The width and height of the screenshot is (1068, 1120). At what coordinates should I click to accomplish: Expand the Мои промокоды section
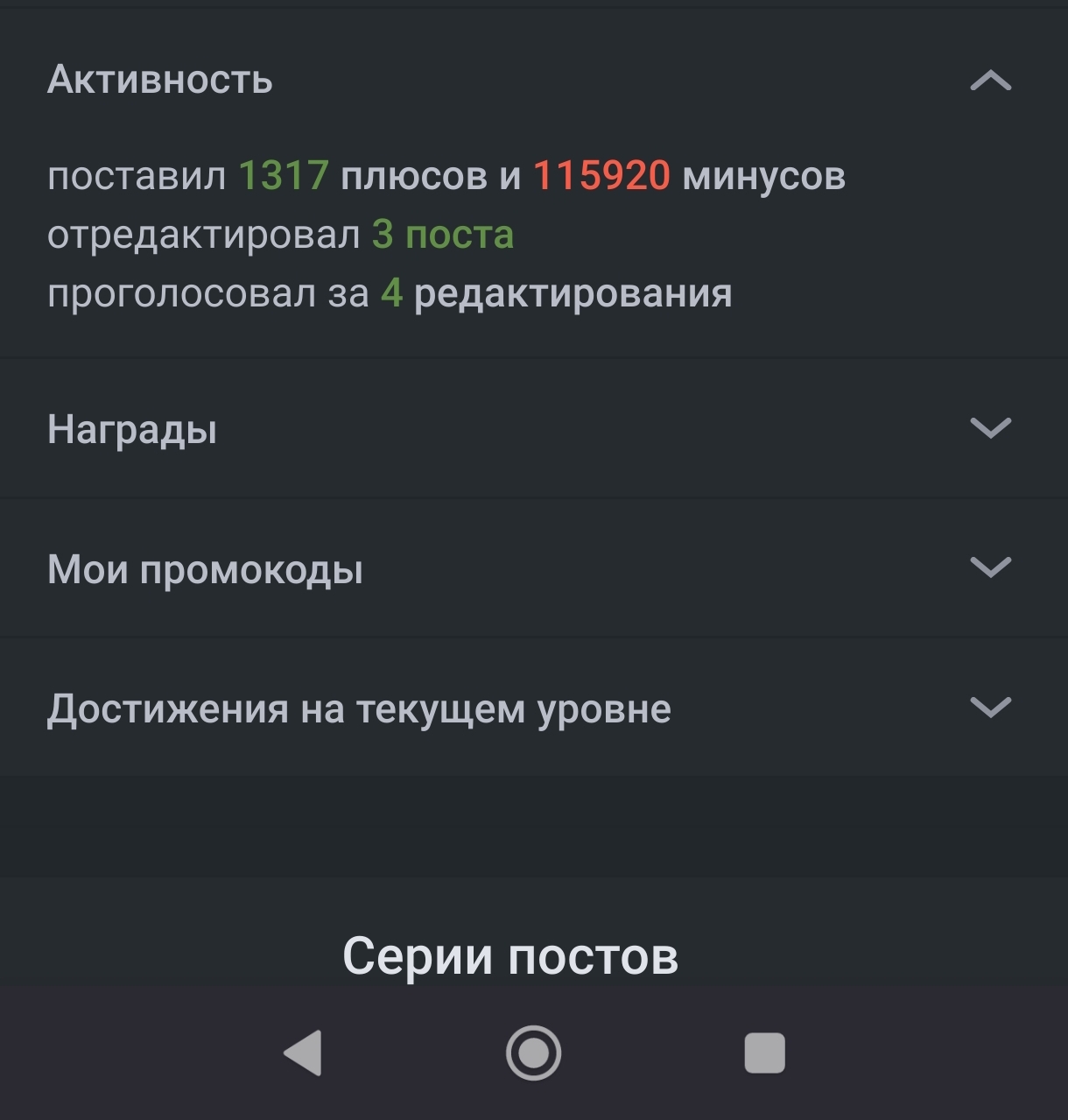tap(990, 568)
